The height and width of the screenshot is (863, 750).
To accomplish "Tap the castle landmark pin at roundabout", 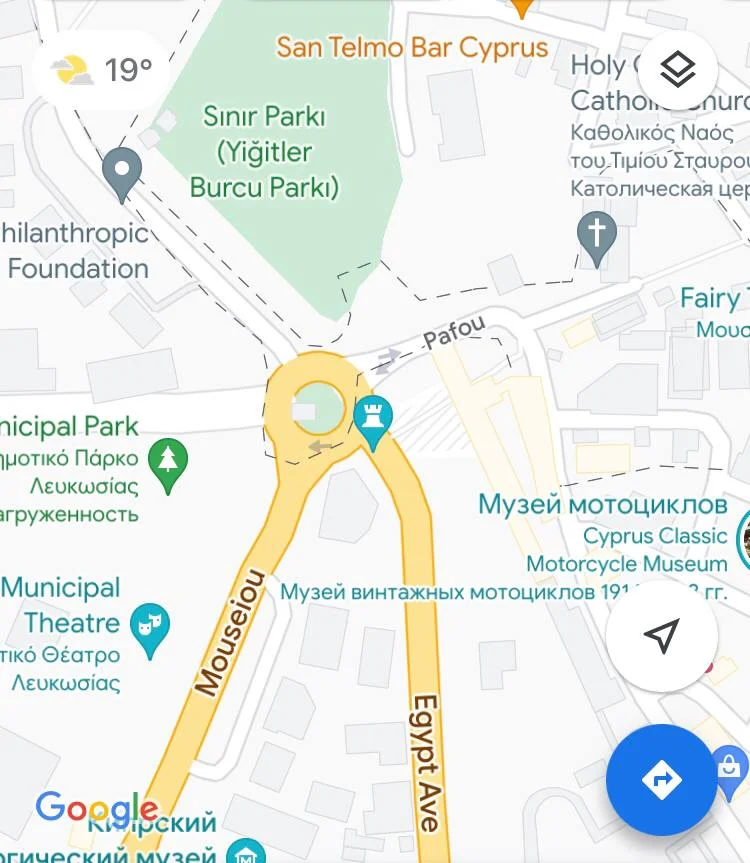I will coord(374,420).
